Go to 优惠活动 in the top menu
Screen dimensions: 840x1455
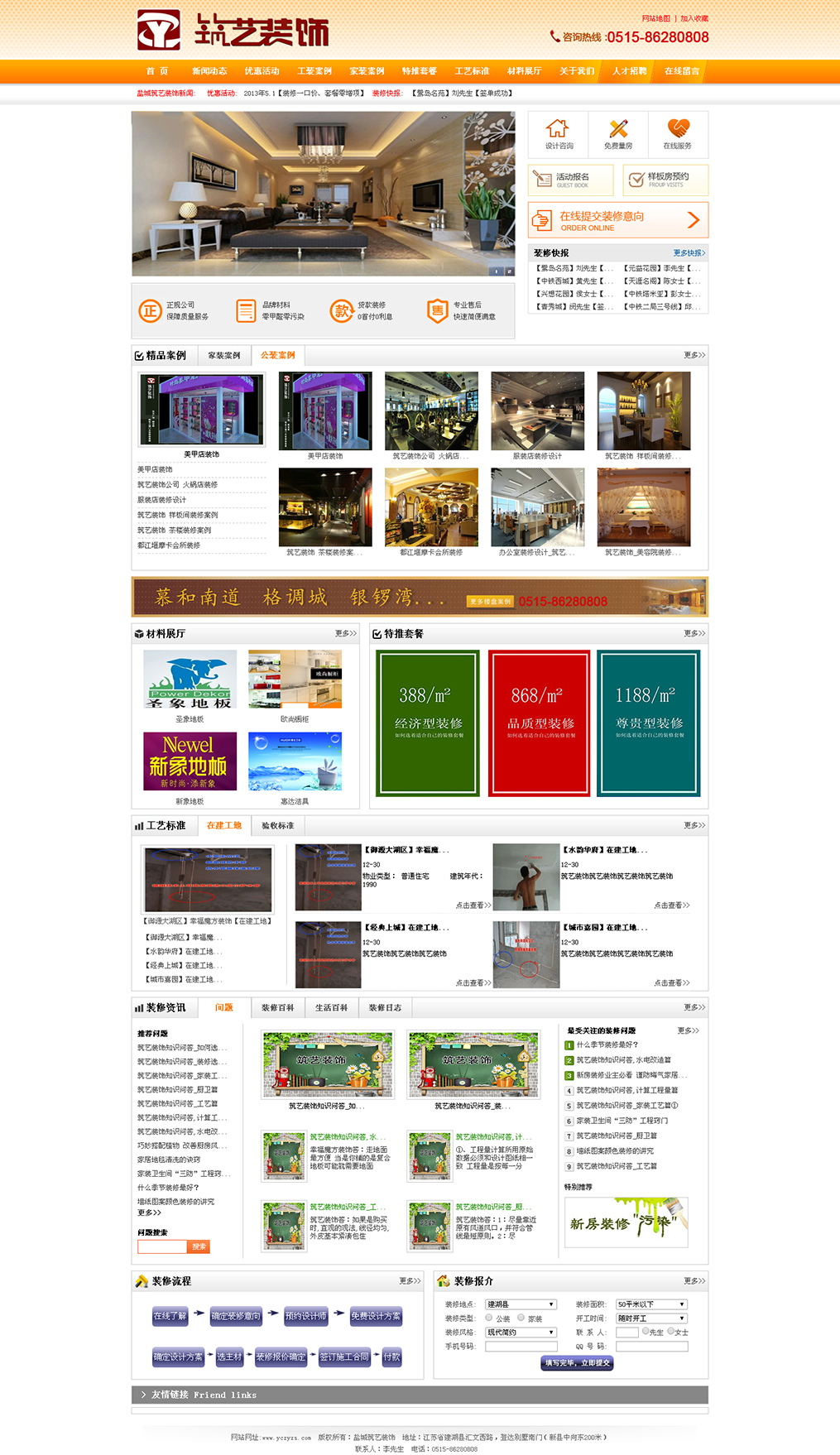coord(262,71)
